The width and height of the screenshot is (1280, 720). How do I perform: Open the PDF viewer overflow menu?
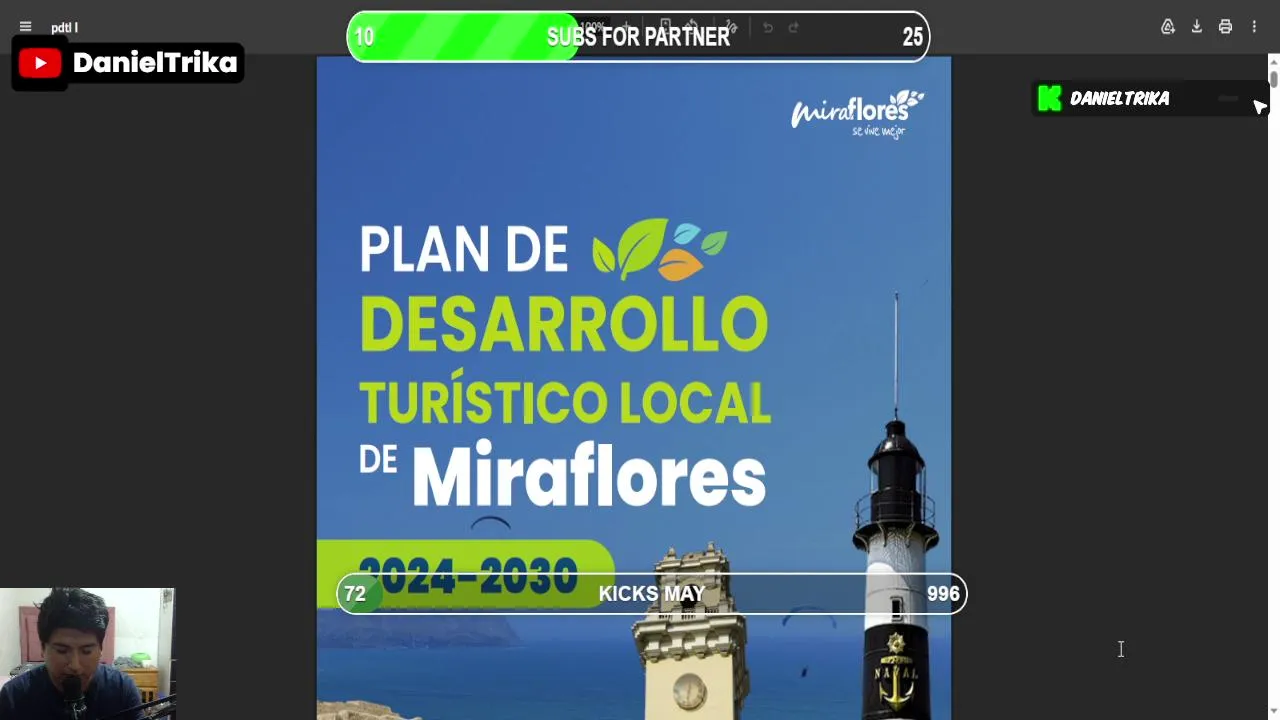coord(1254,27)
